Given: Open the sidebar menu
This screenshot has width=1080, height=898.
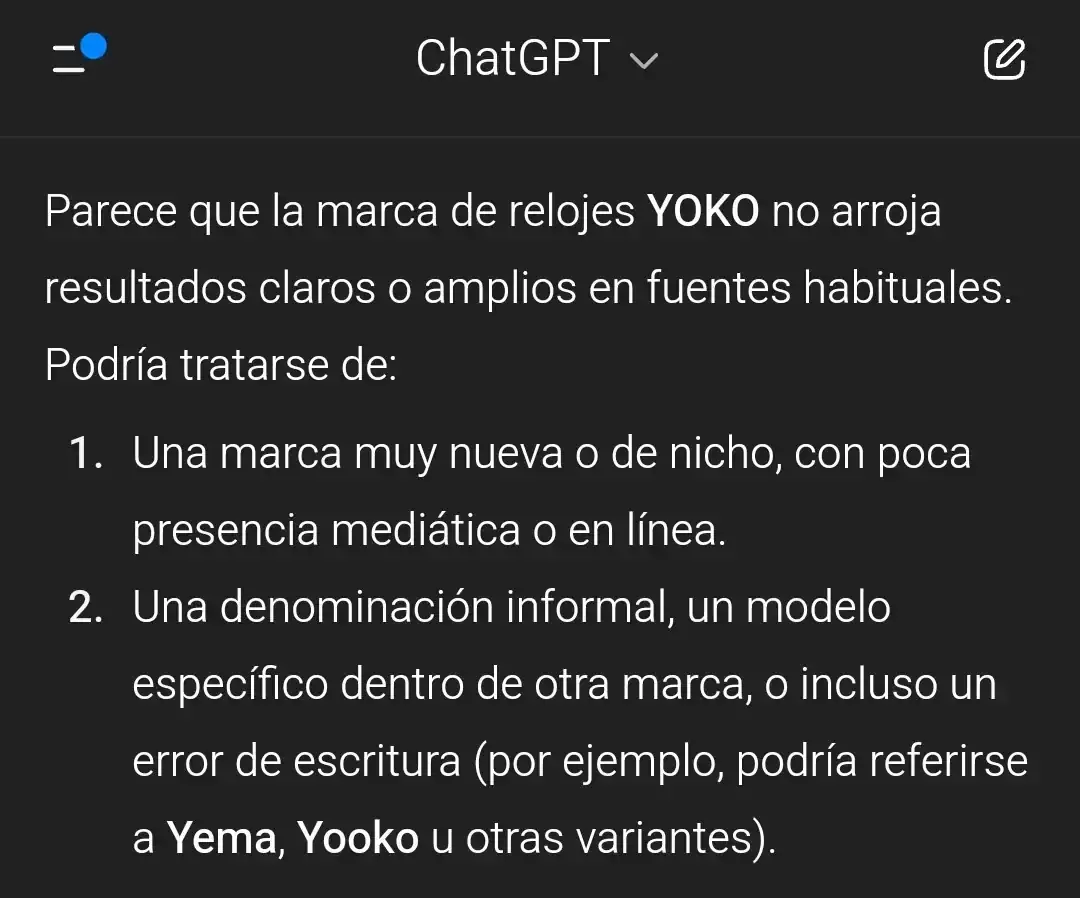Looking at the screenshot, I should click(x=73, y=59).
